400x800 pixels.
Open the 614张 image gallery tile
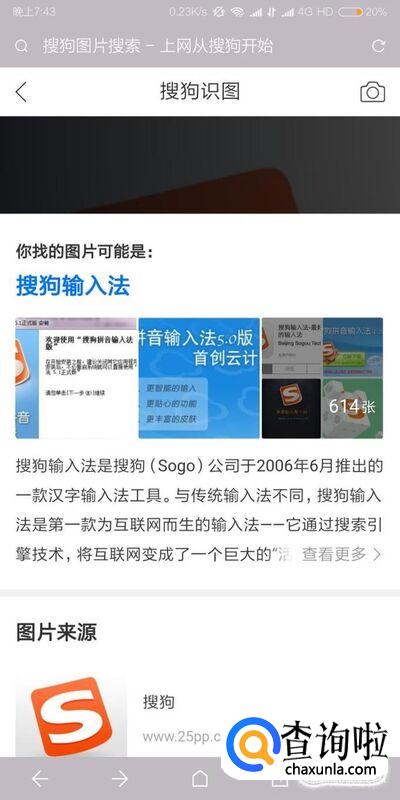[353, 408]
